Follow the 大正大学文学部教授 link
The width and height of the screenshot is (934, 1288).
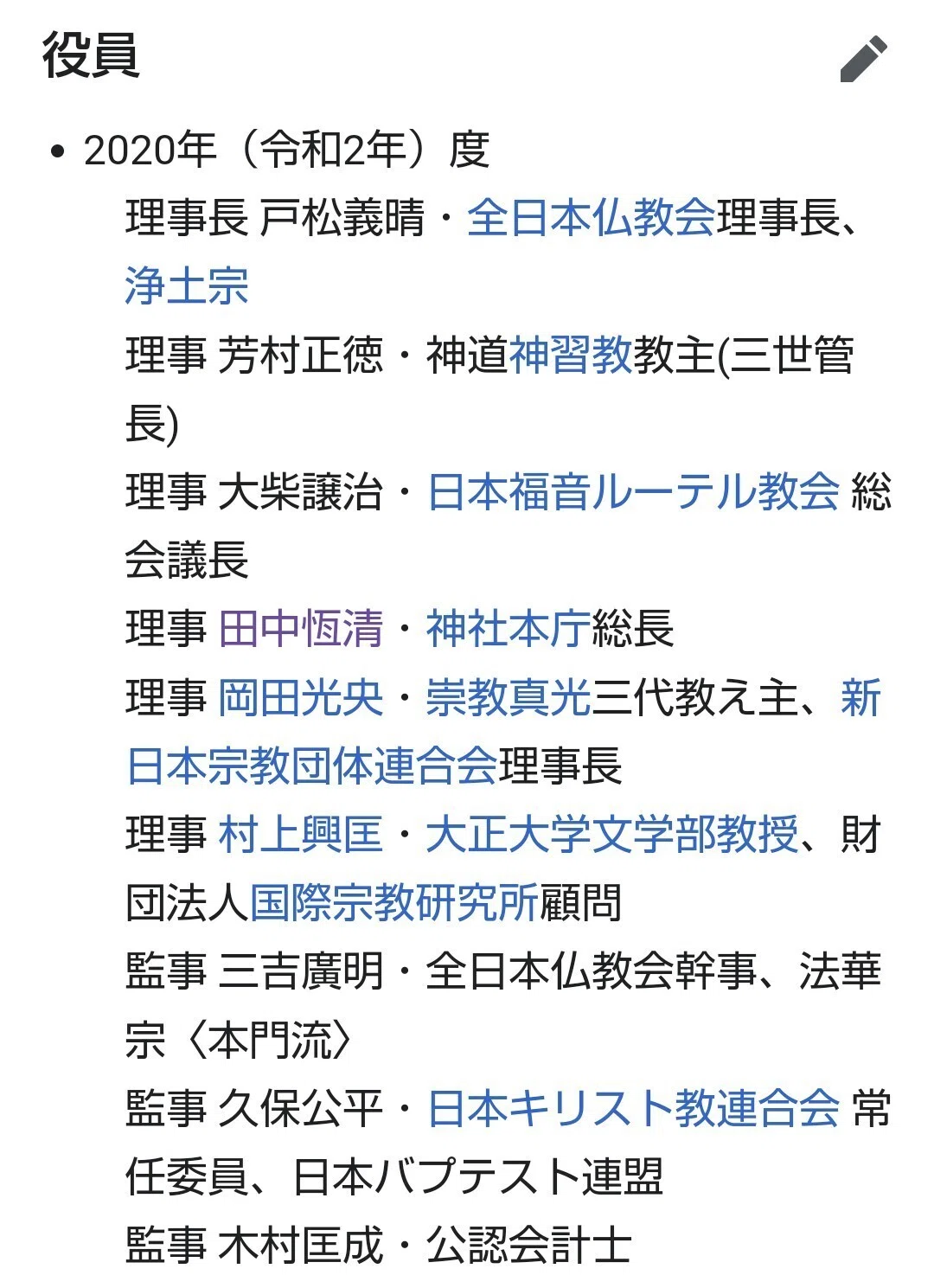pos(612,835)
